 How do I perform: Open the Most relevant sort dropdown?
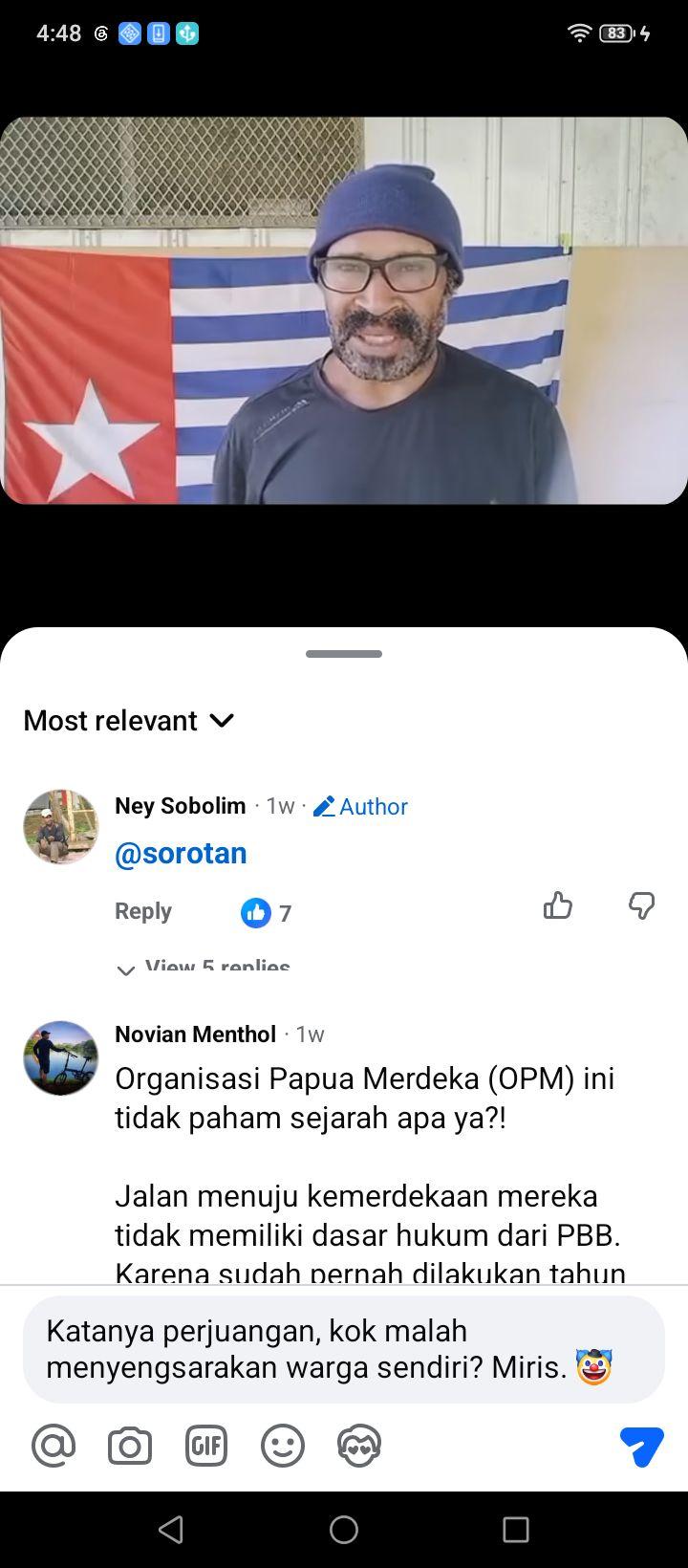click(x=129, y=720)
